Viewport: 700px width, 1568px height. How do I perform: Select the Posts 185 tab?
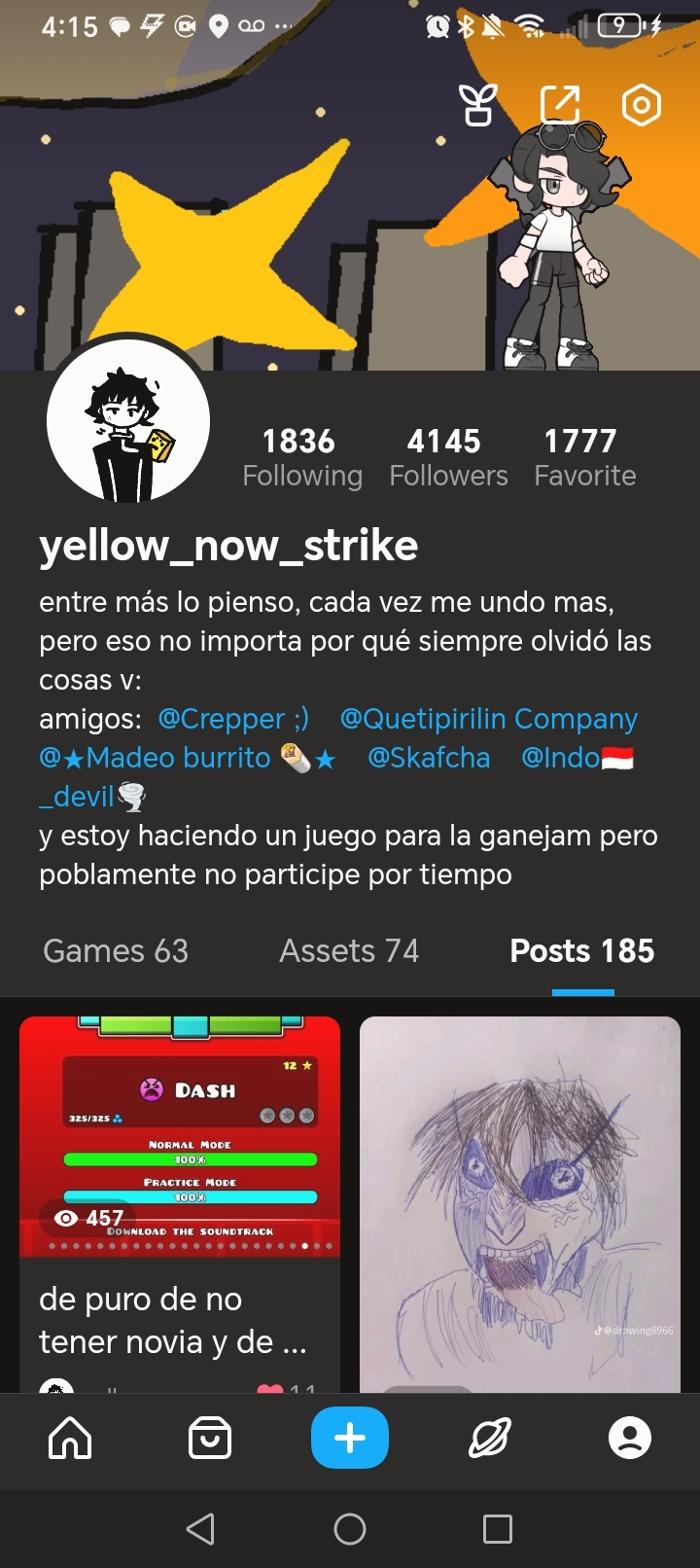coord(581,950)
